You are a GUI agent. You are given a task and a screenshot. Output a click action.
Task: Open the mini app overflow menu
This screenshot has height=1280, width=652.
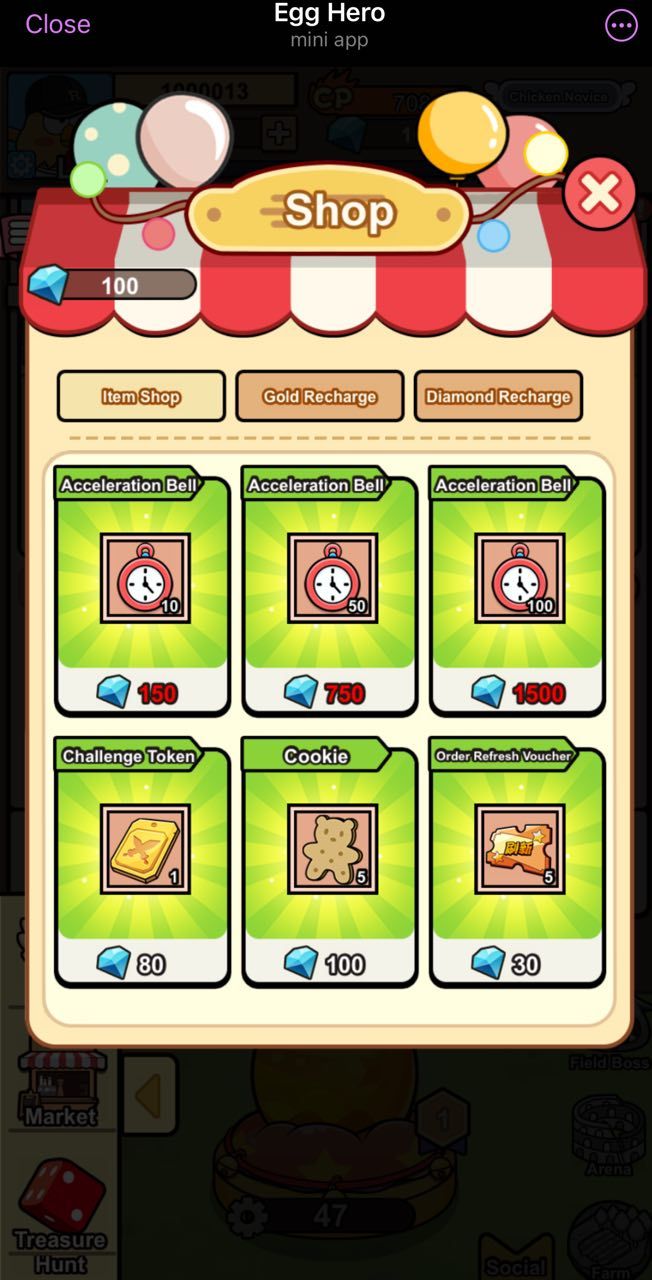[621, 26]
